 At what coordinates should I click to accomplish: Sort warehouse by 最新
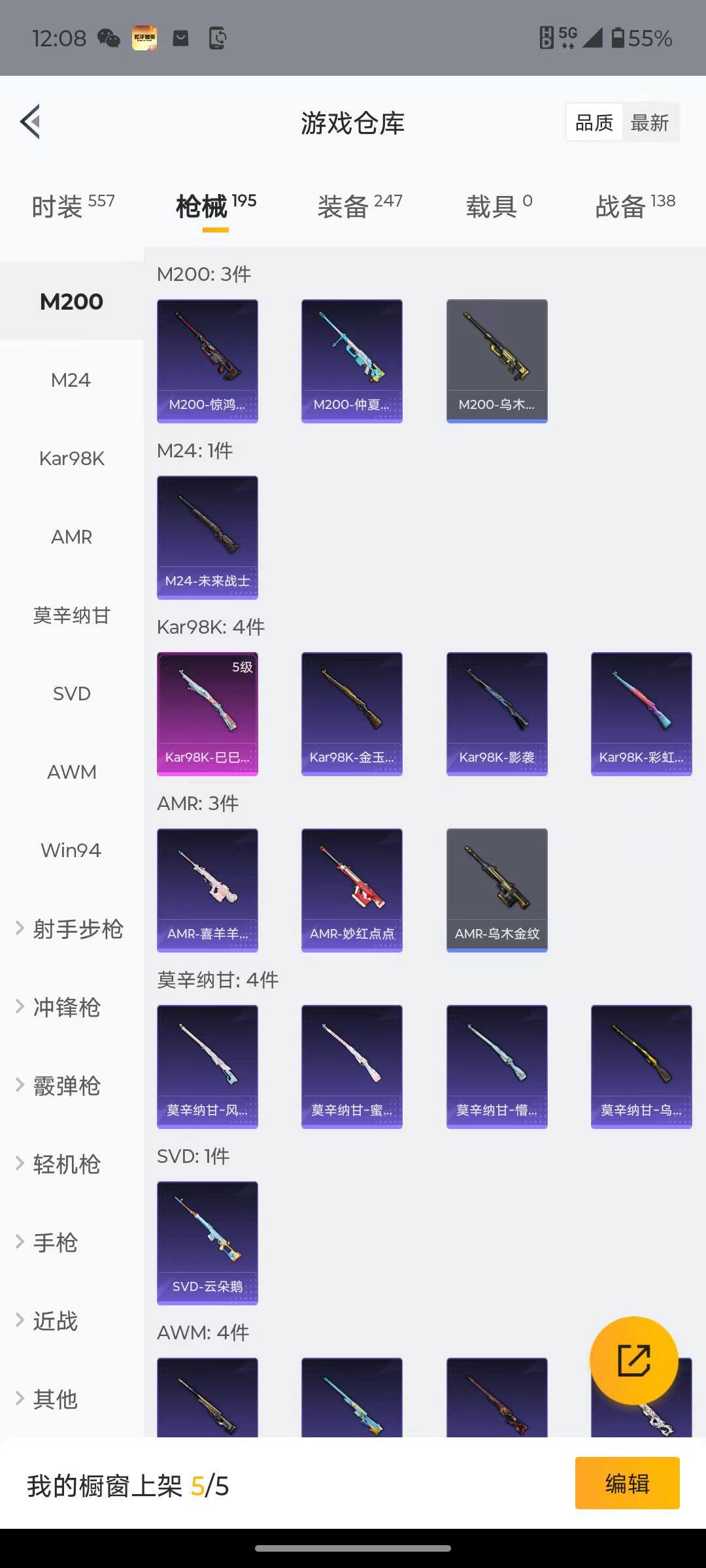[650, 123]
